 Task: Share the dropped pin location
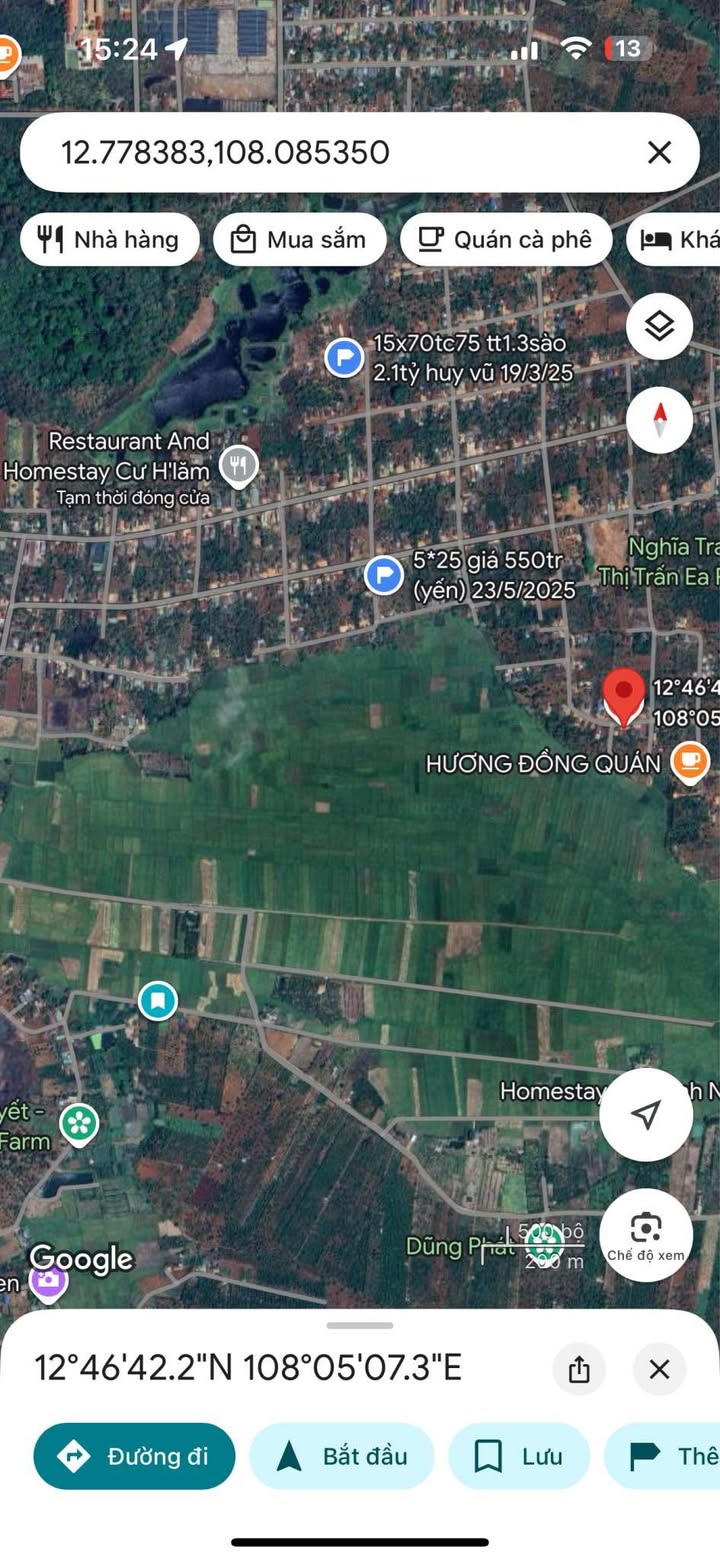tap(579, 1369)
